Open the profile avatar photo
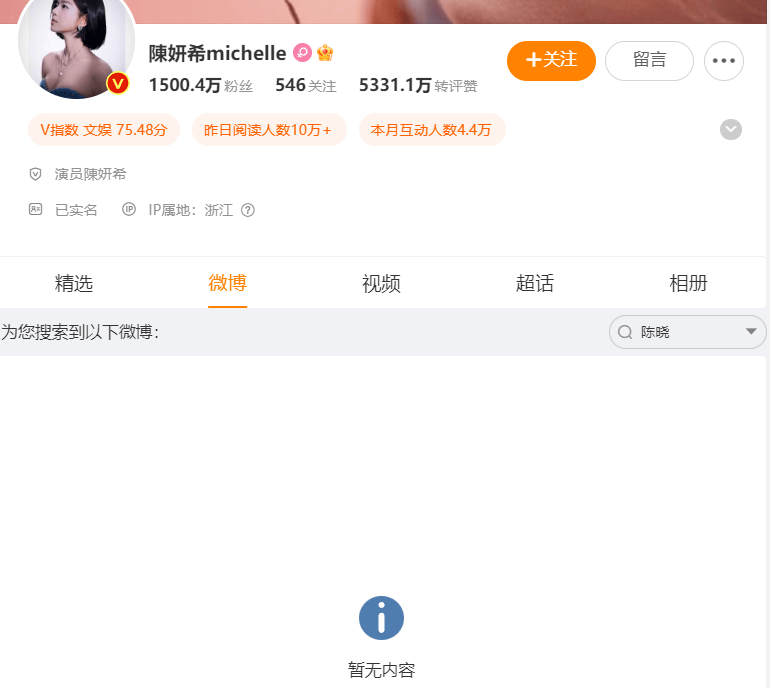Viewport: 770px width, 688px height. coord(76,45)
